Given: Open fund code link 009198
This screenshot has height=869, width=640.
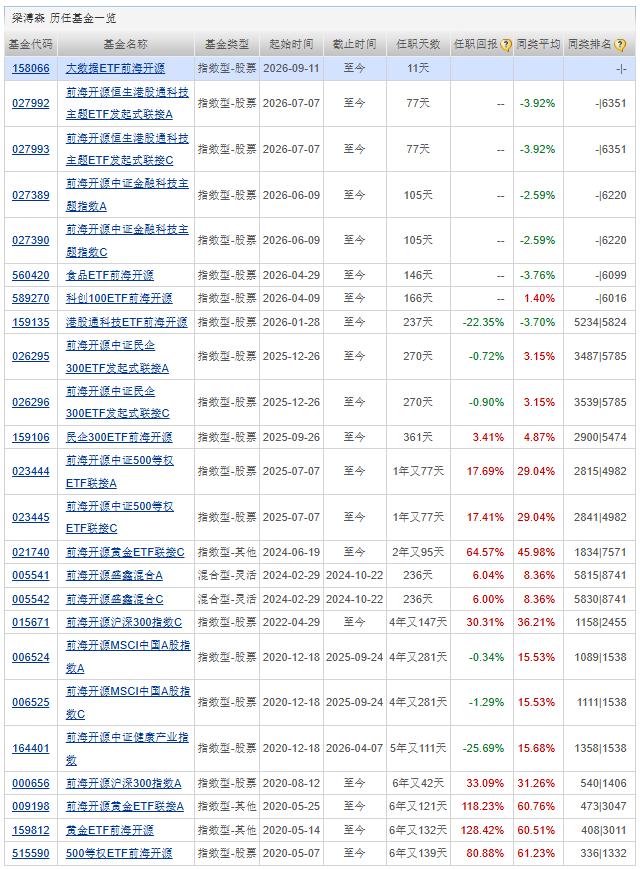Looking at the screenshot, I should [30, 806].
